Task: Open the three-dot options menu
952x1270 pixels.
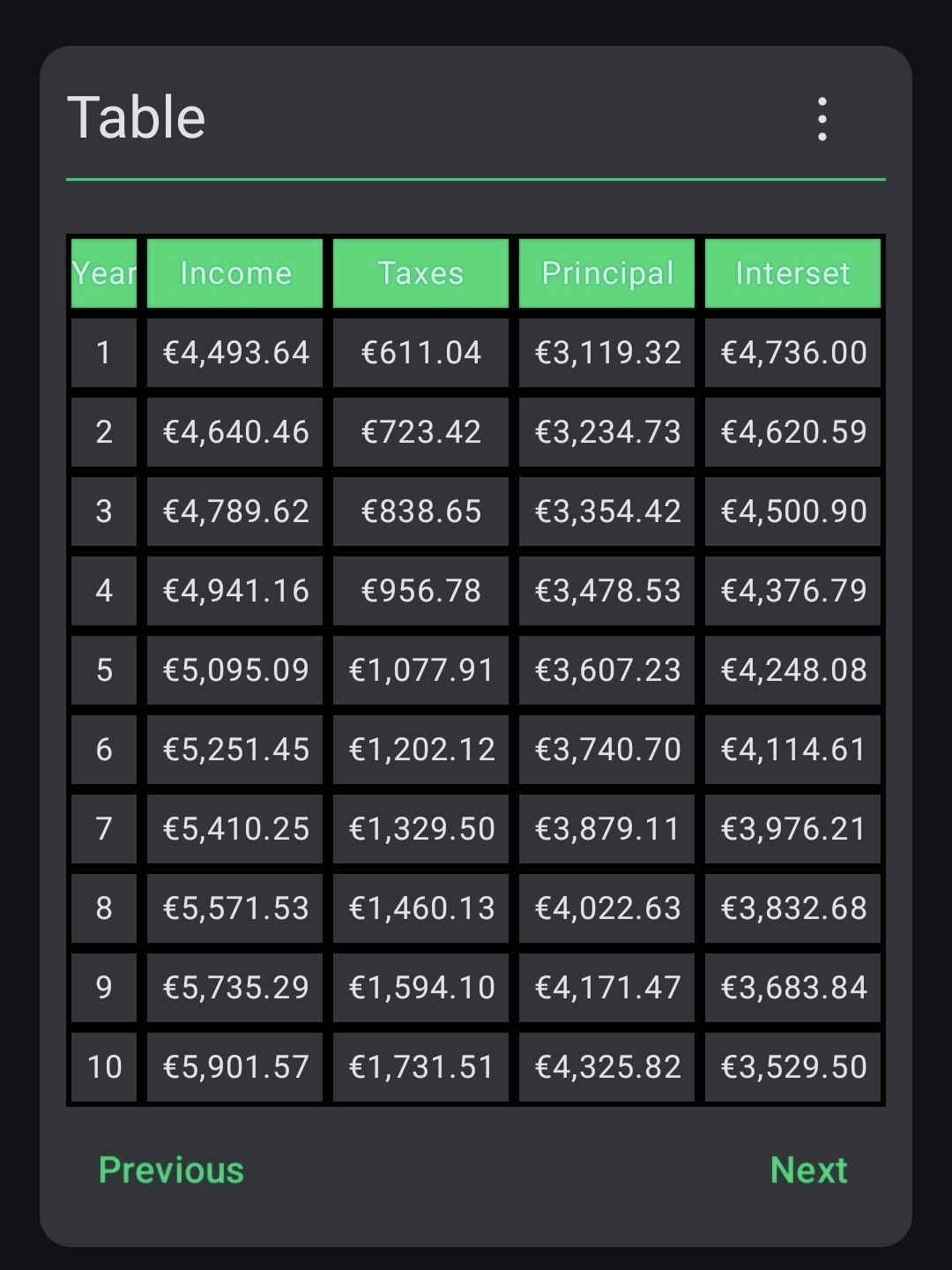Action: click(x=823, y=121)
